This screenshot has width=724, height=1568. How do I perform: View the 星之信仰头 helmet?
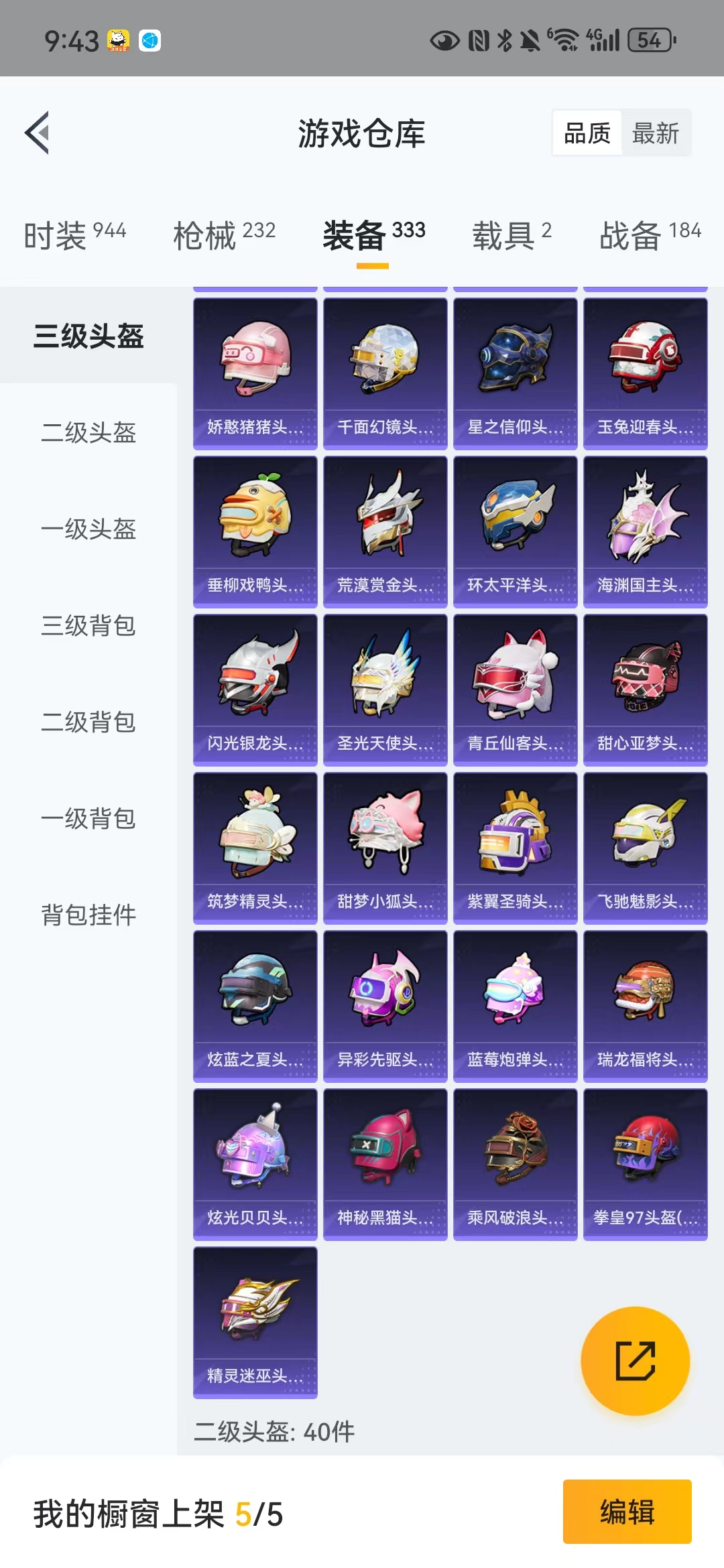pyautogui.click(x=515, y=373)
